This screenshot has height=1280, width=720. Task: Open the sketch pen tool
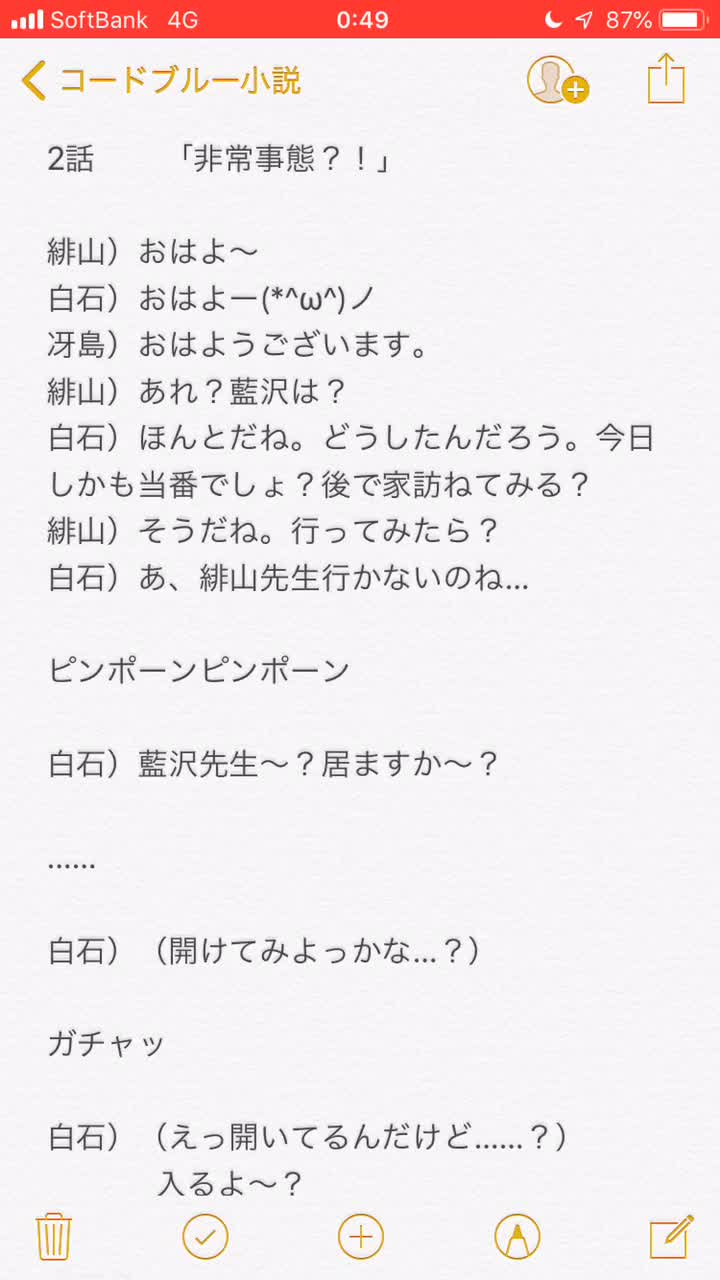[517, 1237]
